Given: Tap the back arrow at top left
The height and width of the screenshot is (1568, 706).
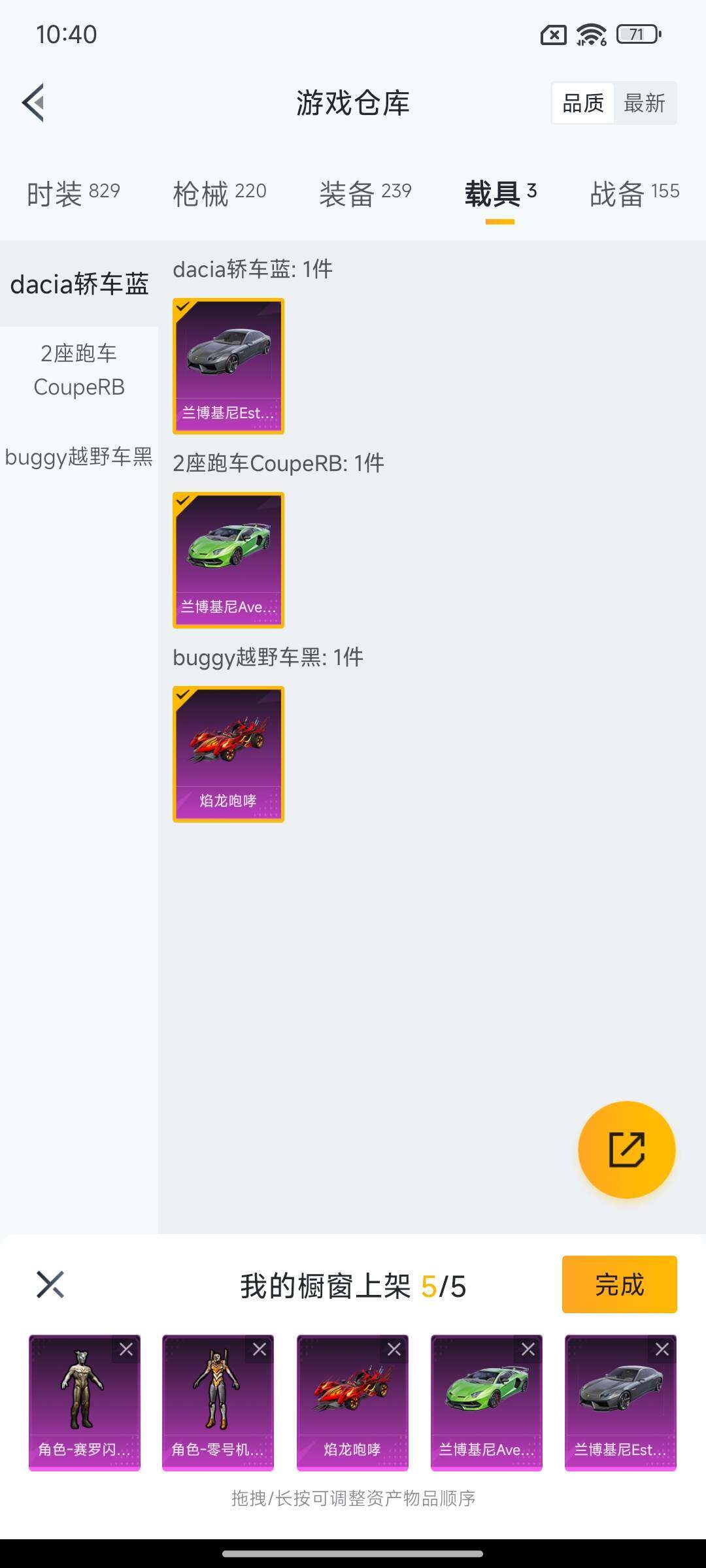Looking at the screenshot, I should (33, 103).
